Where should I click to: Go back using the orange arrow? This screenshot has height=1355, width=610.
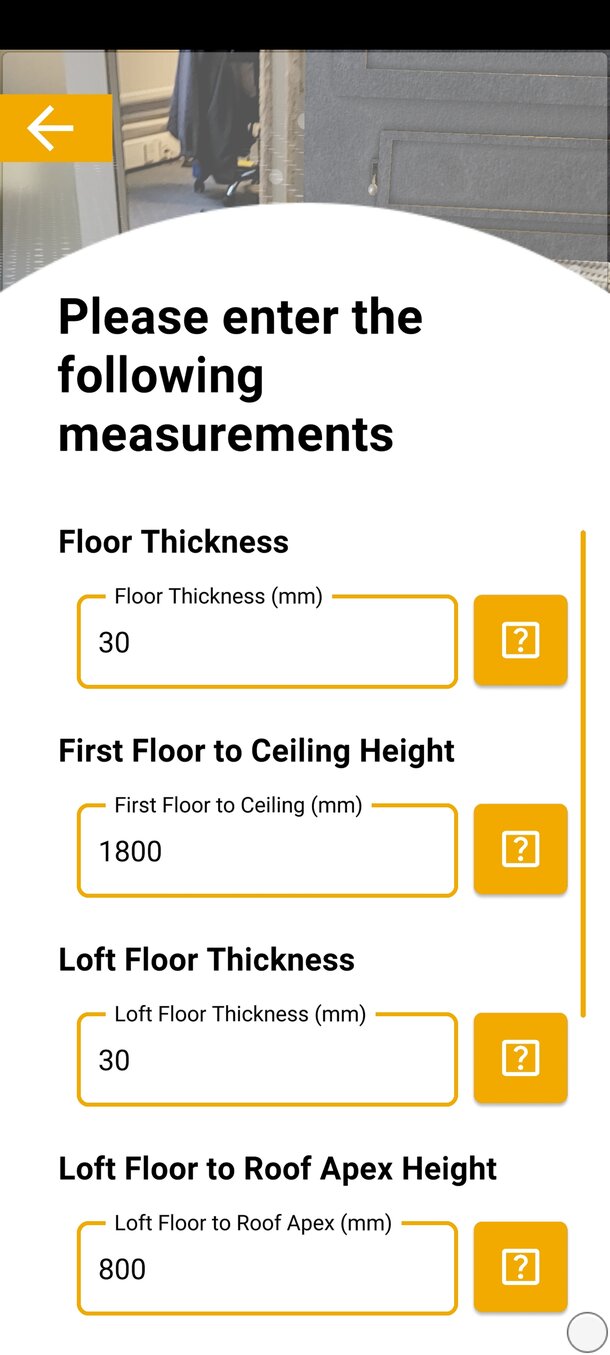pyautogui.click(x=52, y=128)
